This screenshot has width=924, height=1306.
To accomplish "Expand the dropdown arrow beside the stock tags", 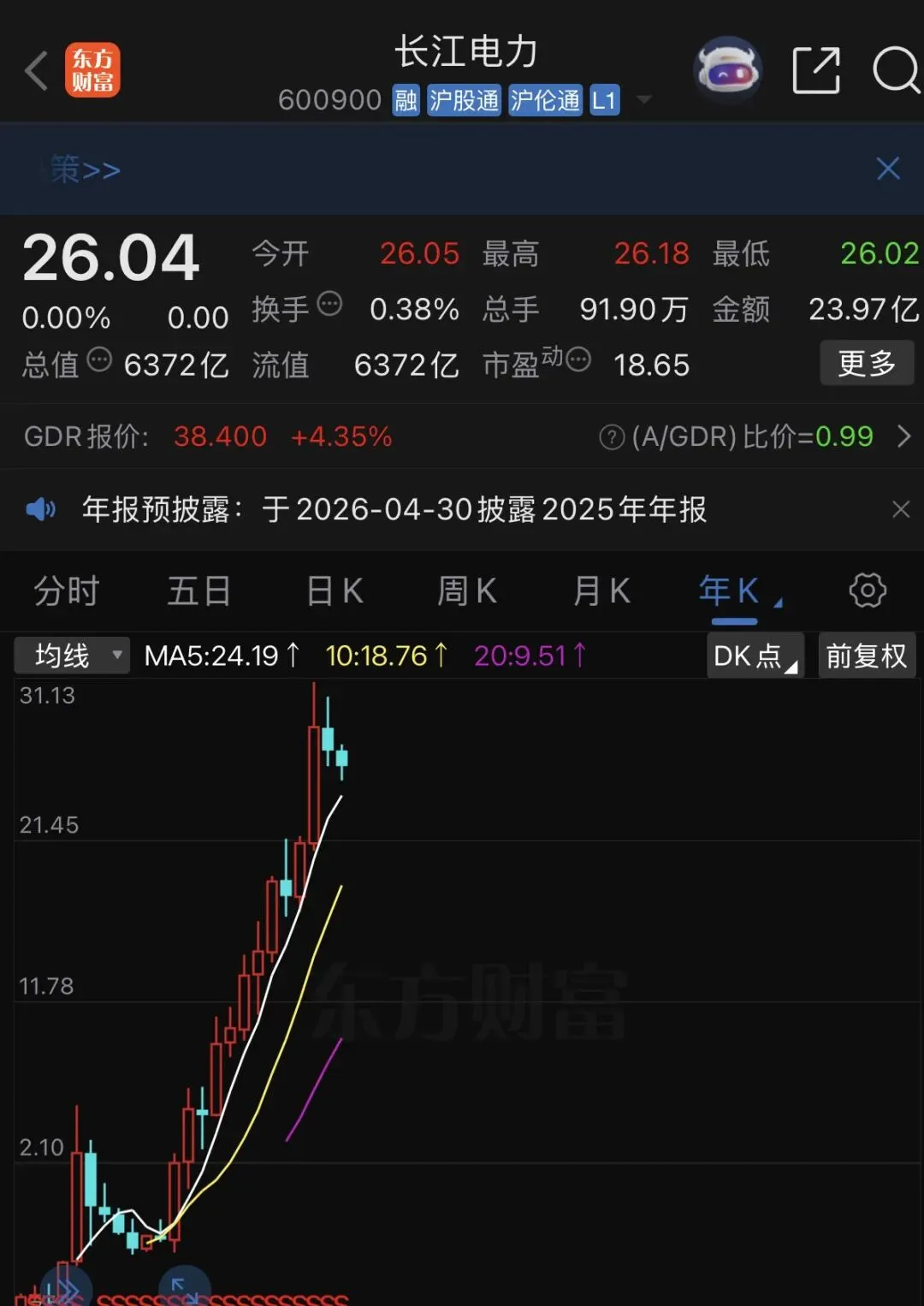I will [644, 100].
